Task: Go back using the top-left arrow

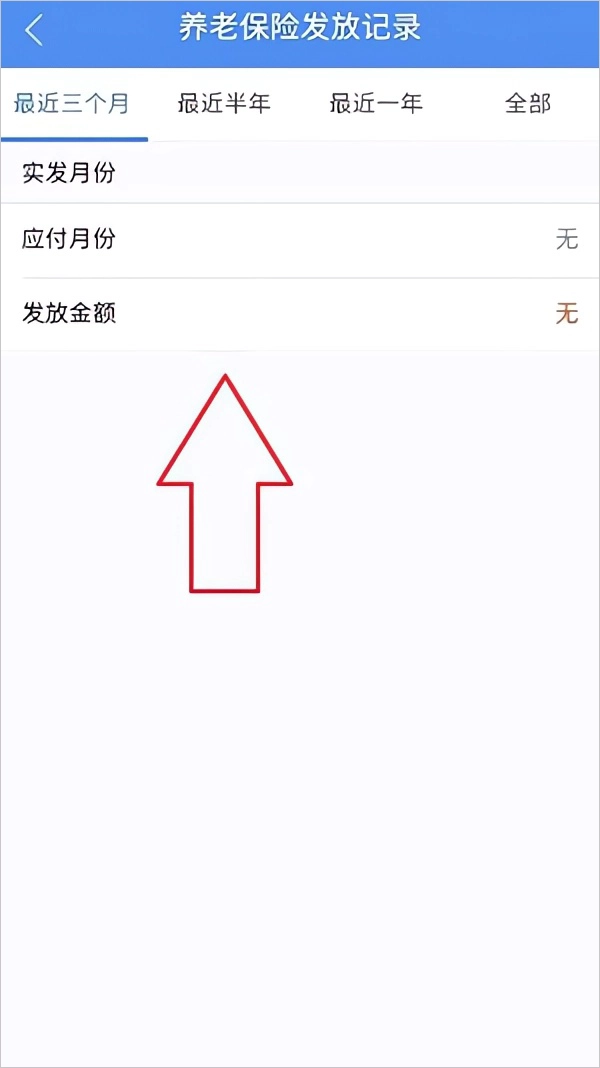Action: [34, 30]
